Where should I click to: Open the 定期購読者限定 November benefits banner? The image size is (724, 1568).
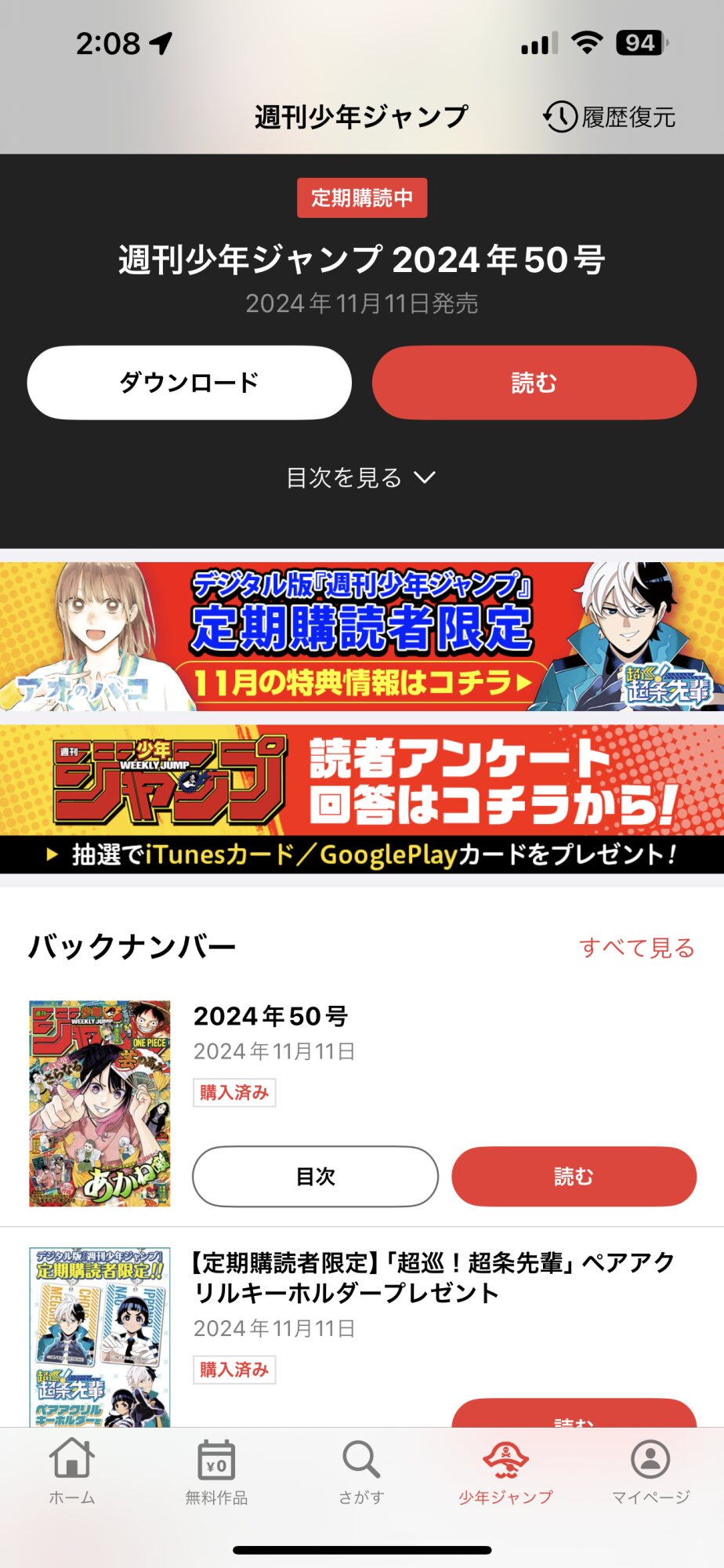(362, 637)
